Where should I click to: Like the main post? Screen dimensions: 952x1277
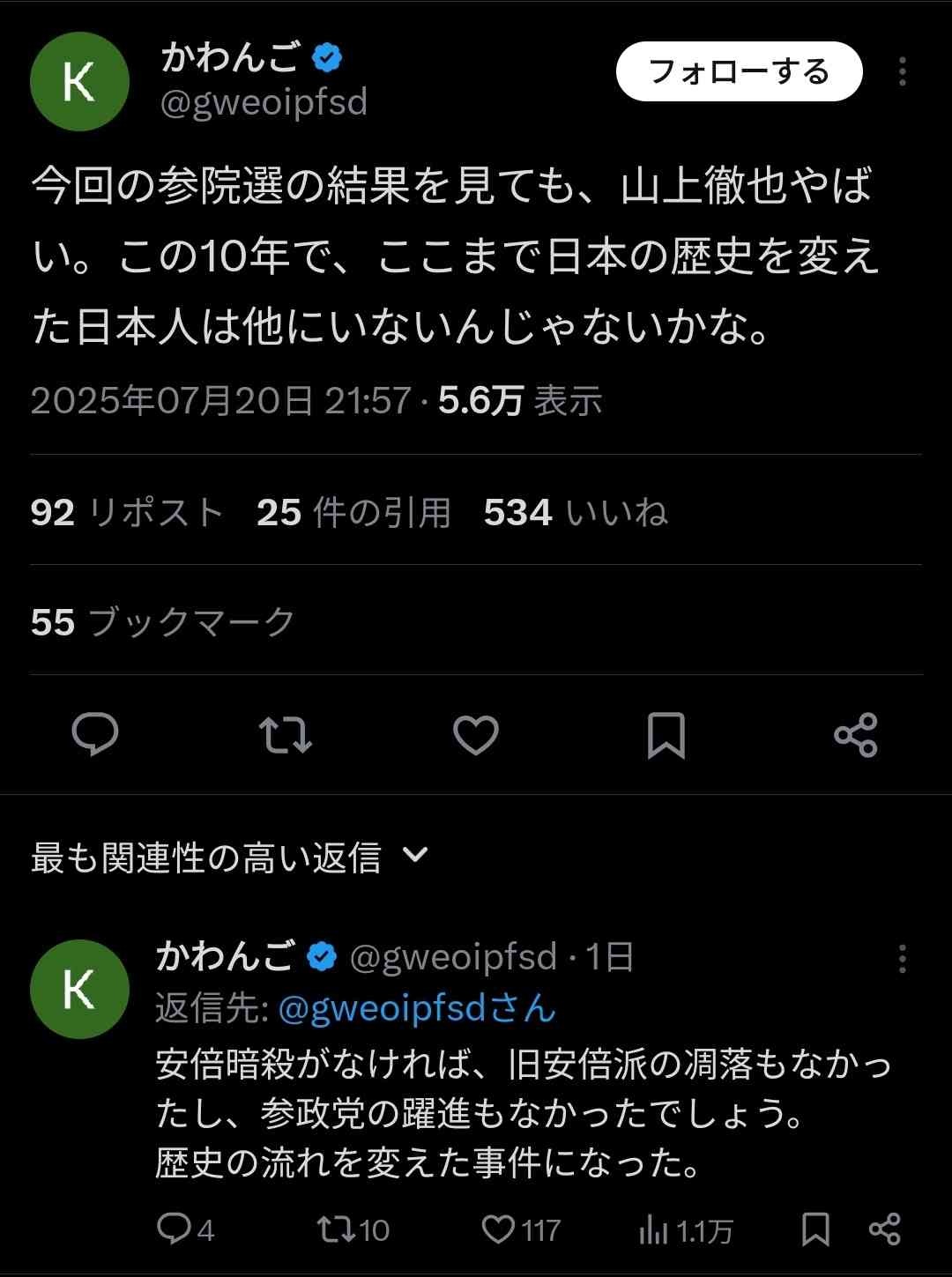click(476, 734)
